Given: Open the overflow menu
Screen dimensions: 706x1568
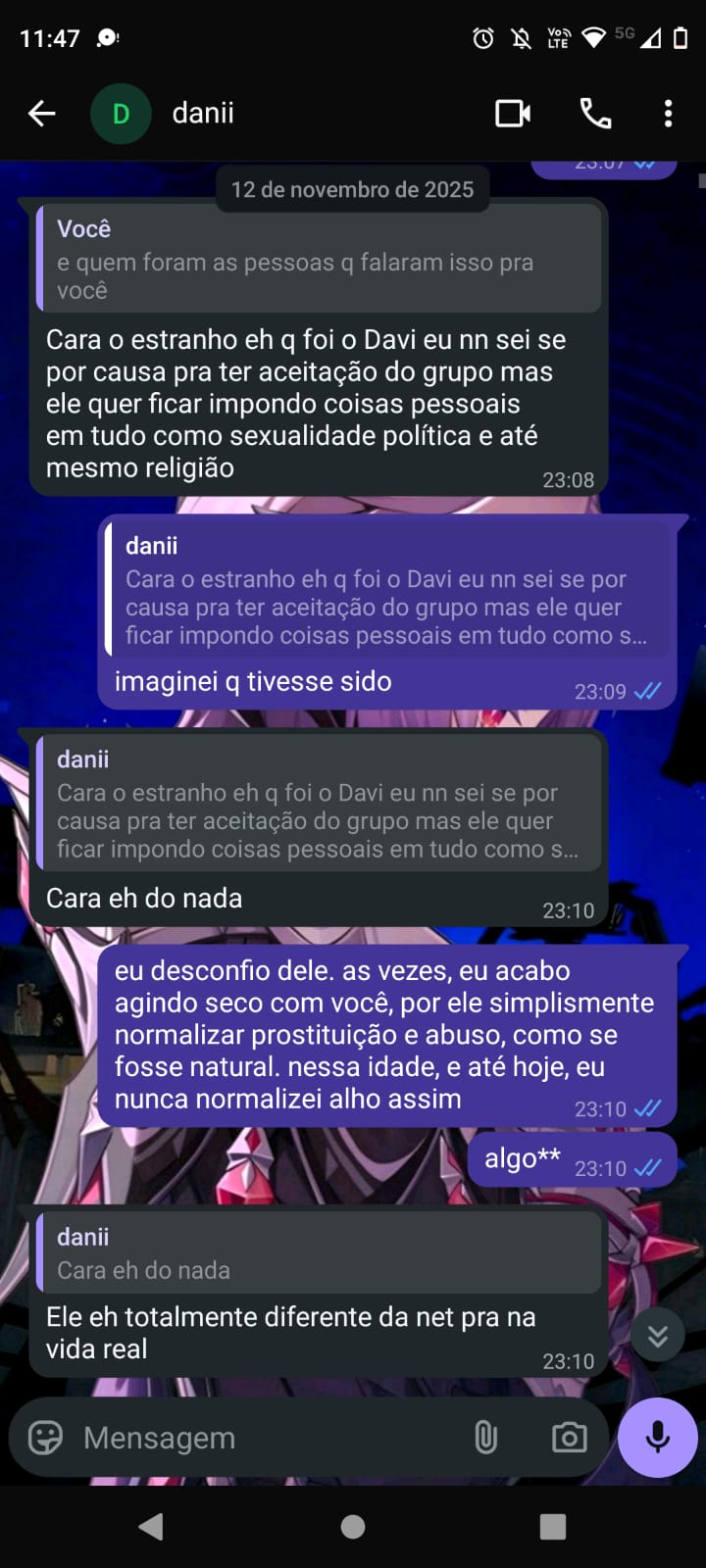Looking at the screenshot, I should 668,114.
